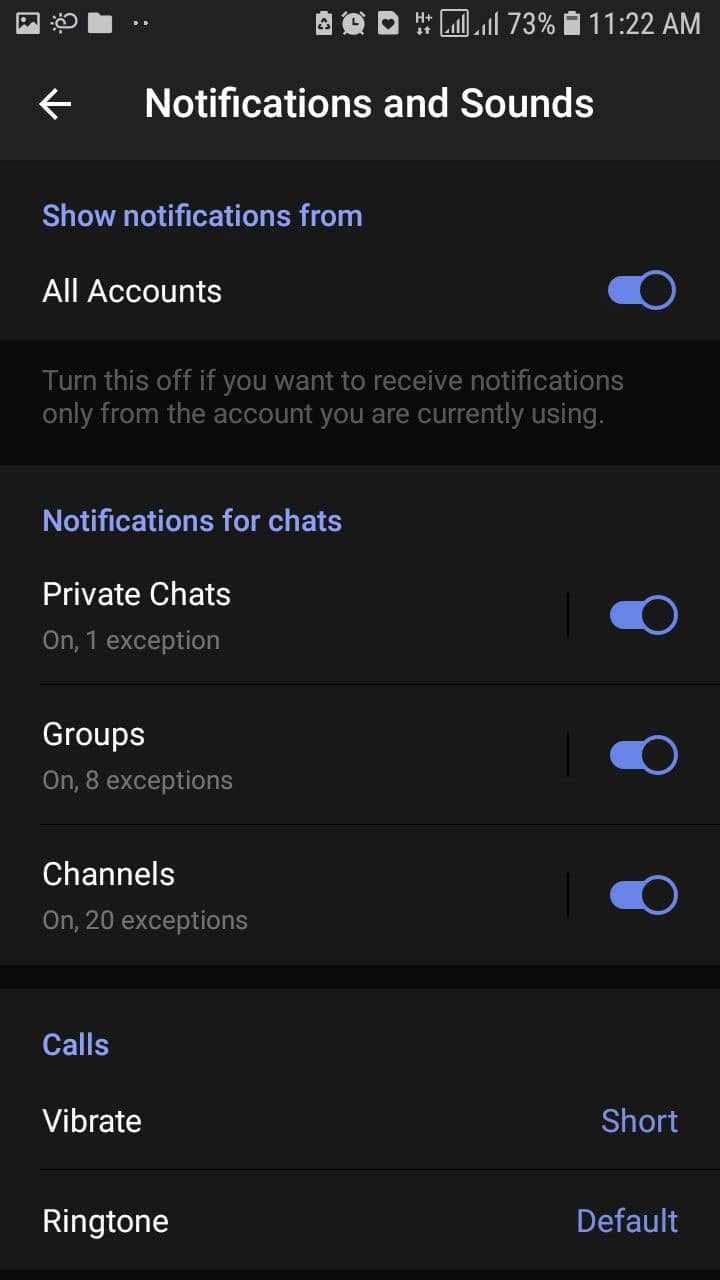Toggle All Accounts notifications switch

coord(642,291)
